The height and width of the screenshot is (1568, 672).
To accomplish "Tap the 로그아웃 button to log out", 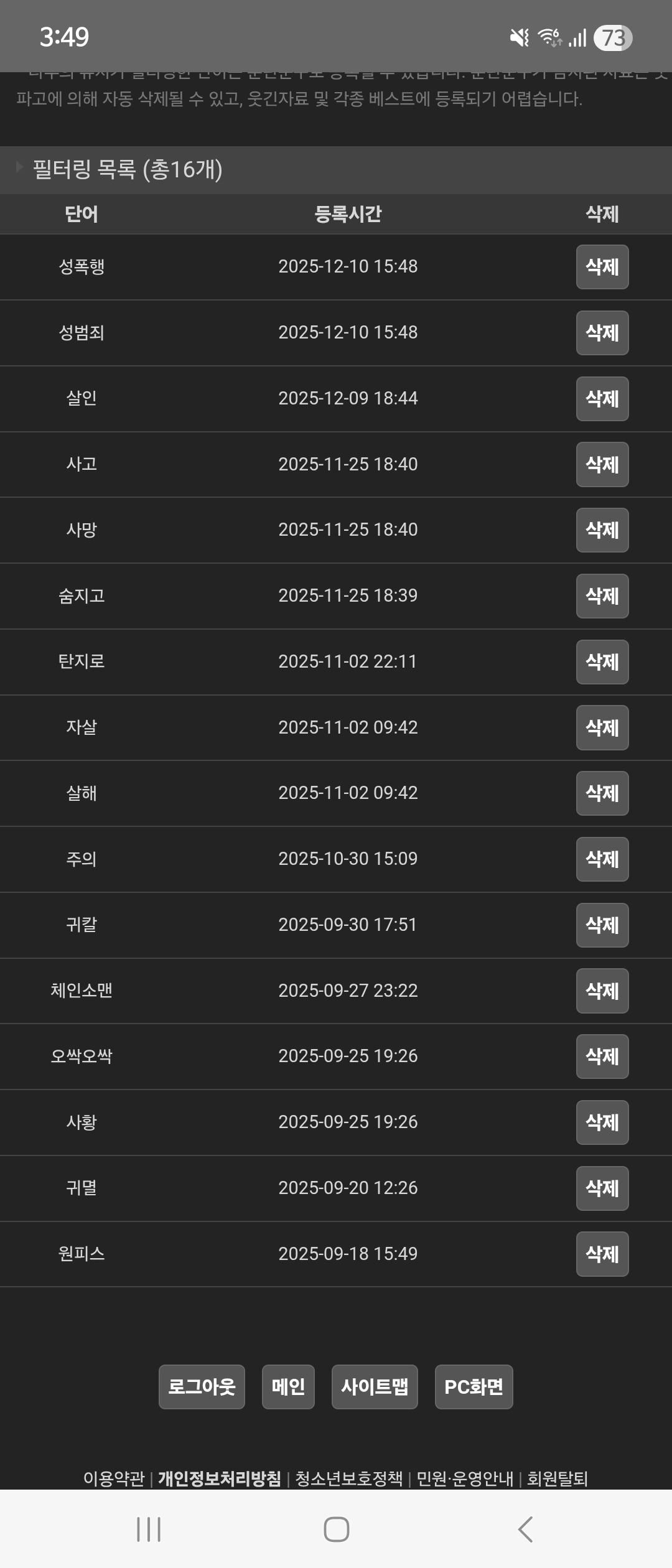I will (x=202, y=1387).
